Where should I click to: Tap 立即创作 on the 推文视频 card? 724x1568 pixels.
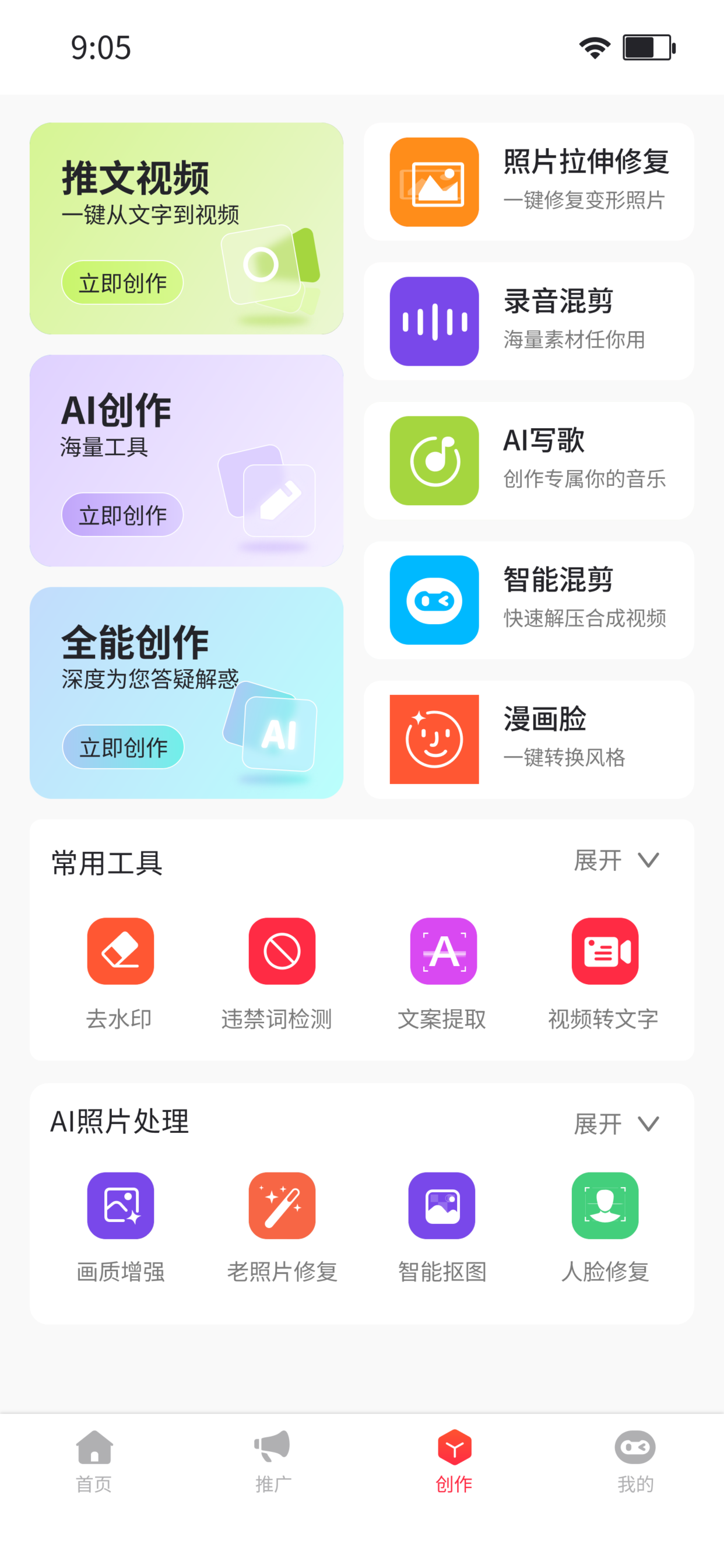click(122, 281)
